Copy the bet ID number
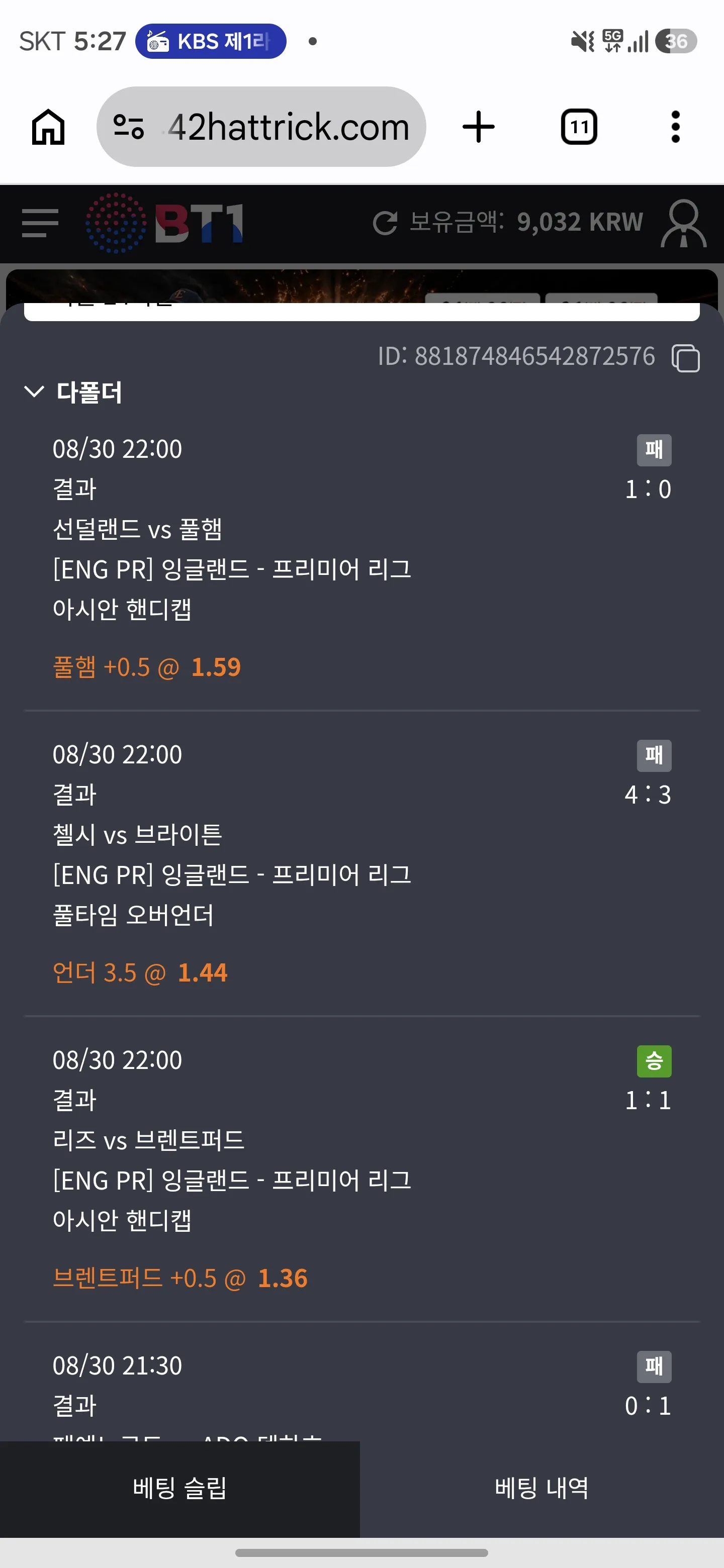 [x=686, y=357]
